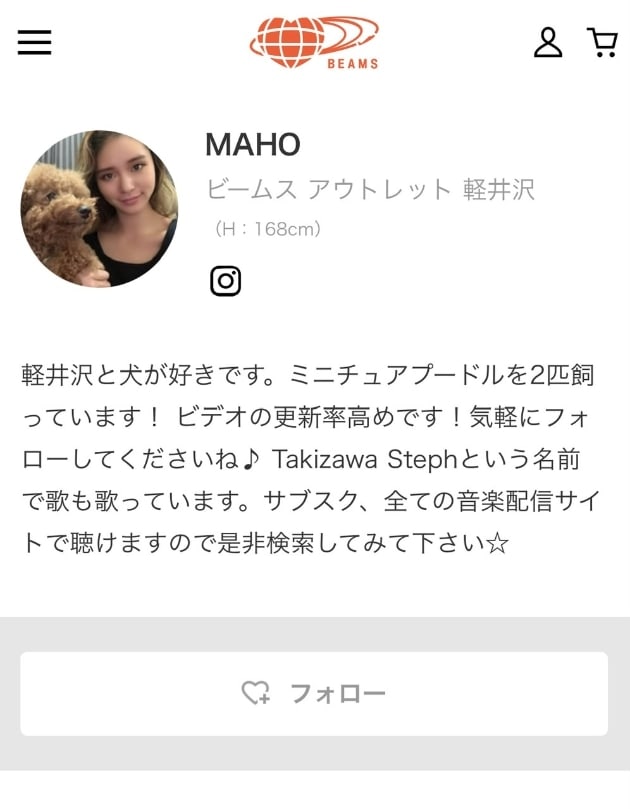The width and height of the screenshot is (630, 809).
Task: Open the account profile icon
Action: click(x=548, y=42)
